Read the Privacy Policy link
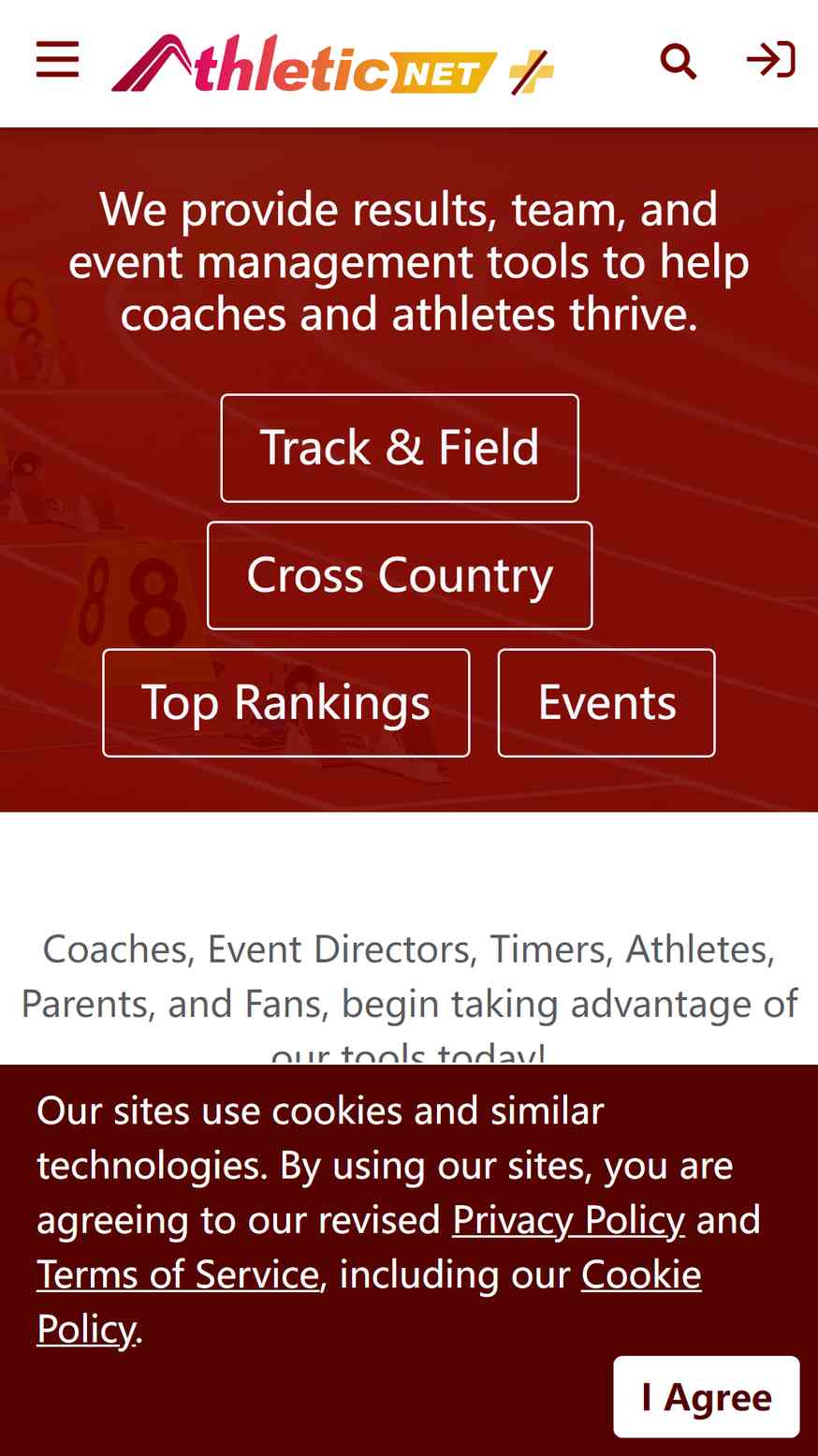The image size is (818, 1456). tap(568, 1220)
